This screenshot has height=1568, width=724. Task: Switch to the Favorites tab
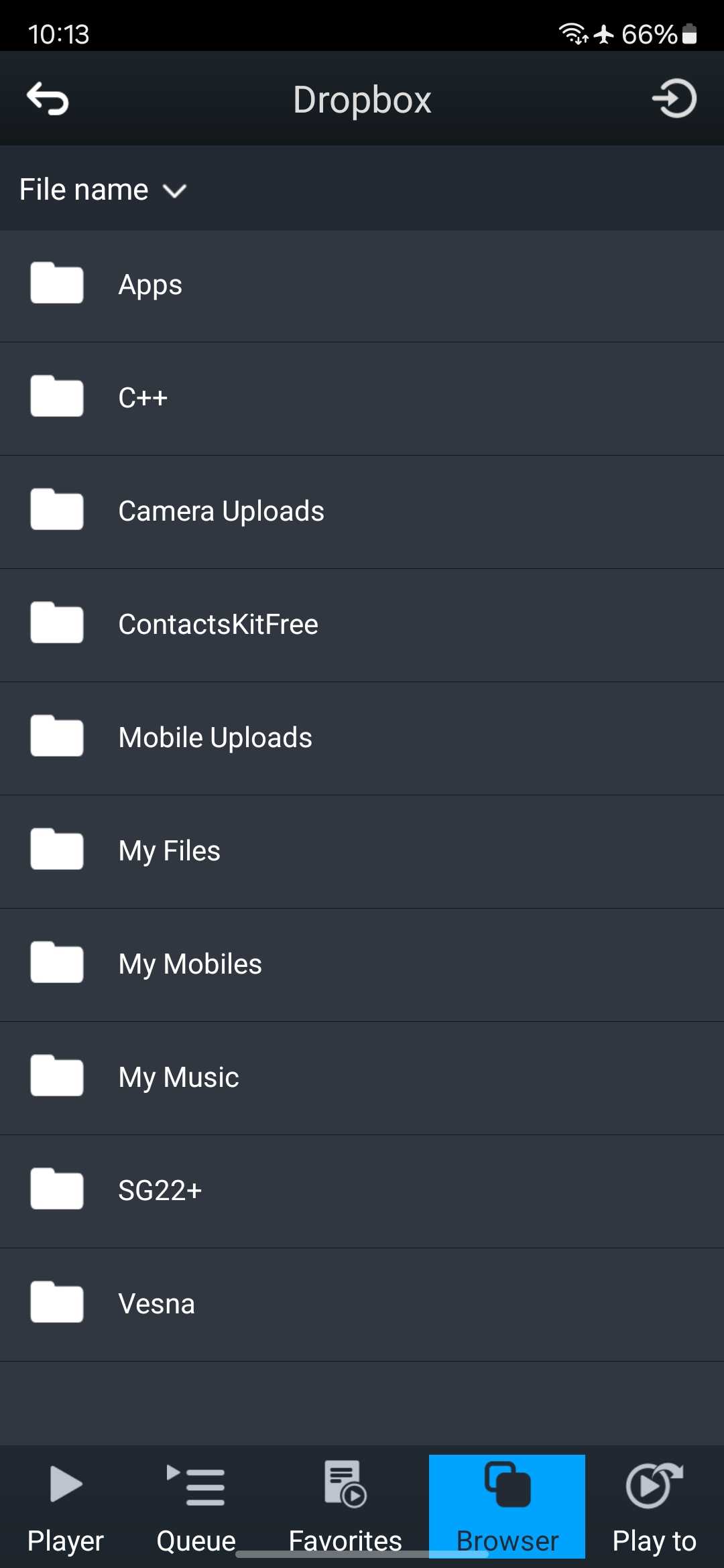pos(345,1507)
